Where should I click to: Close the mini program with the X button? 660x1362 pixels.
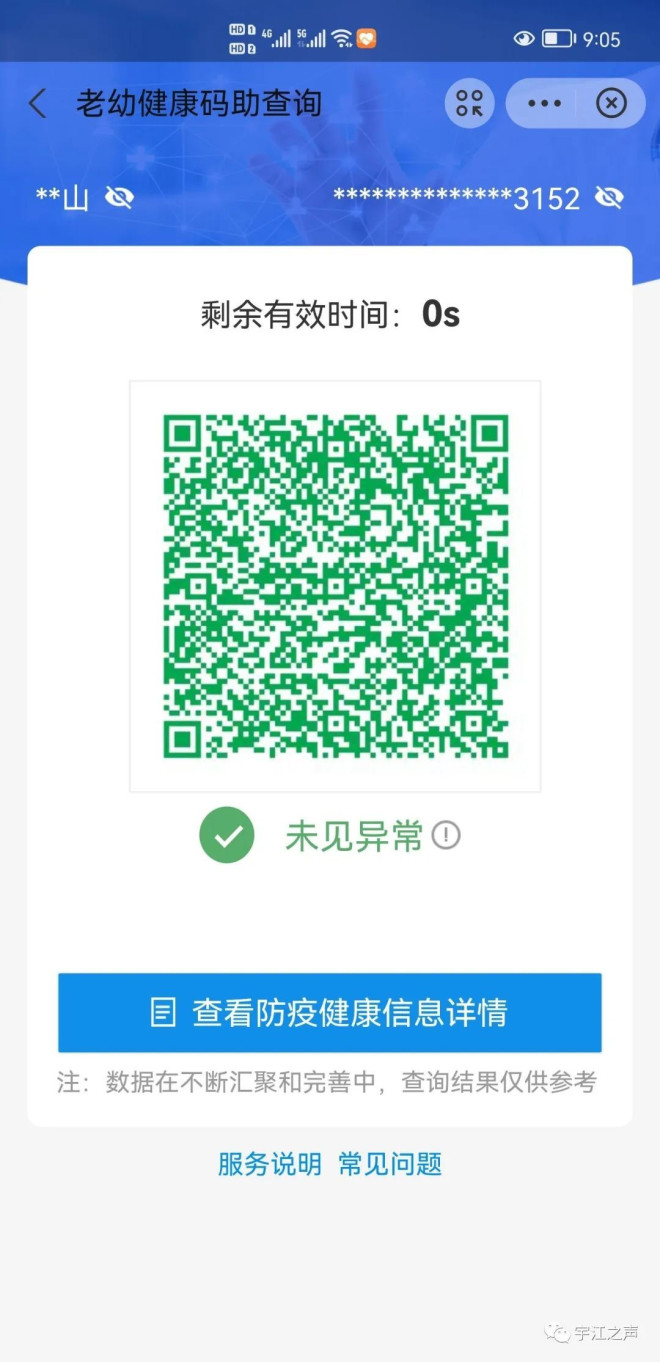point(611,103)
